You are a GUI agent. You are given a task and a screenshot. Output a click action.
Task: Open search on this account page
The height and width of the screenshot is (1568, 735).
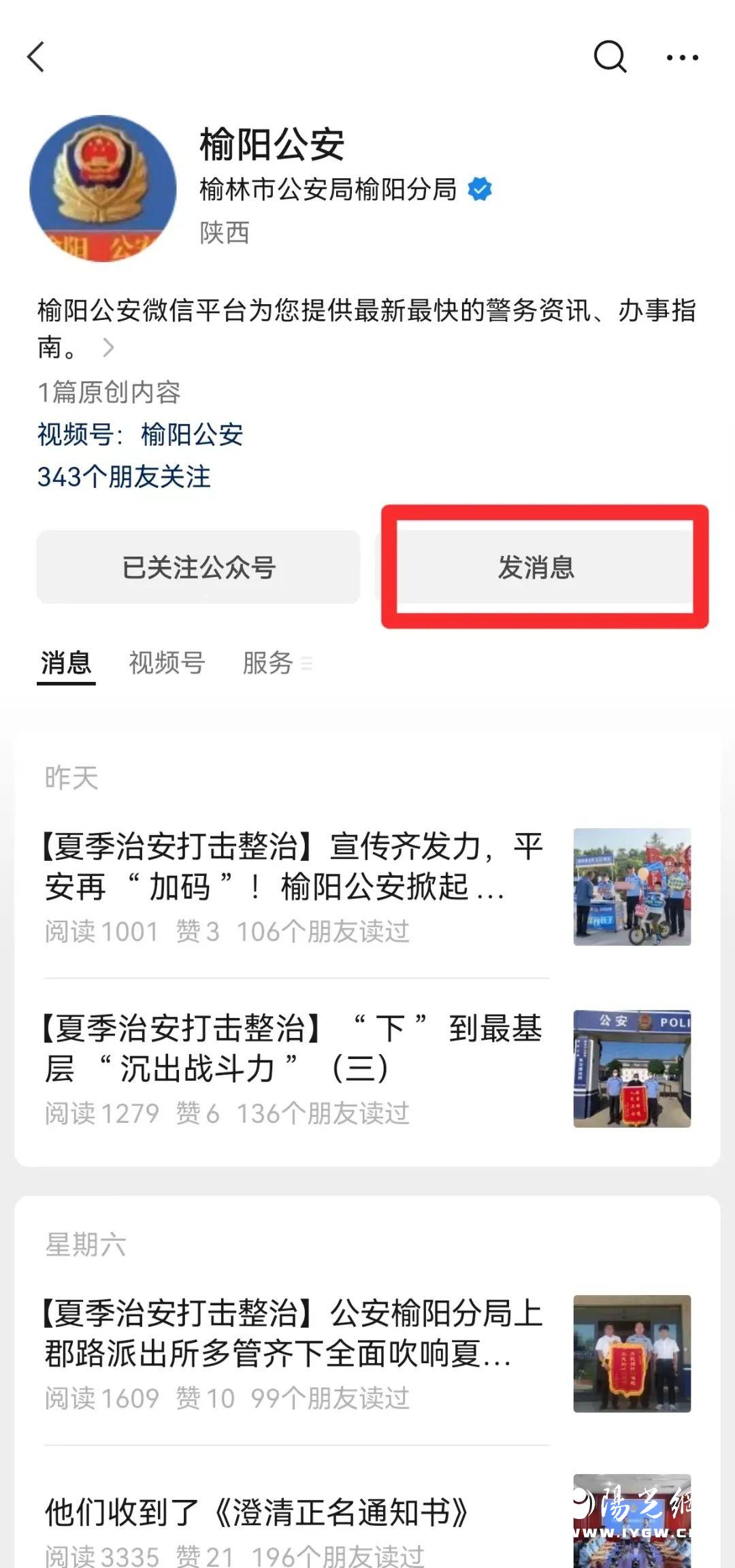coord(609,56)
